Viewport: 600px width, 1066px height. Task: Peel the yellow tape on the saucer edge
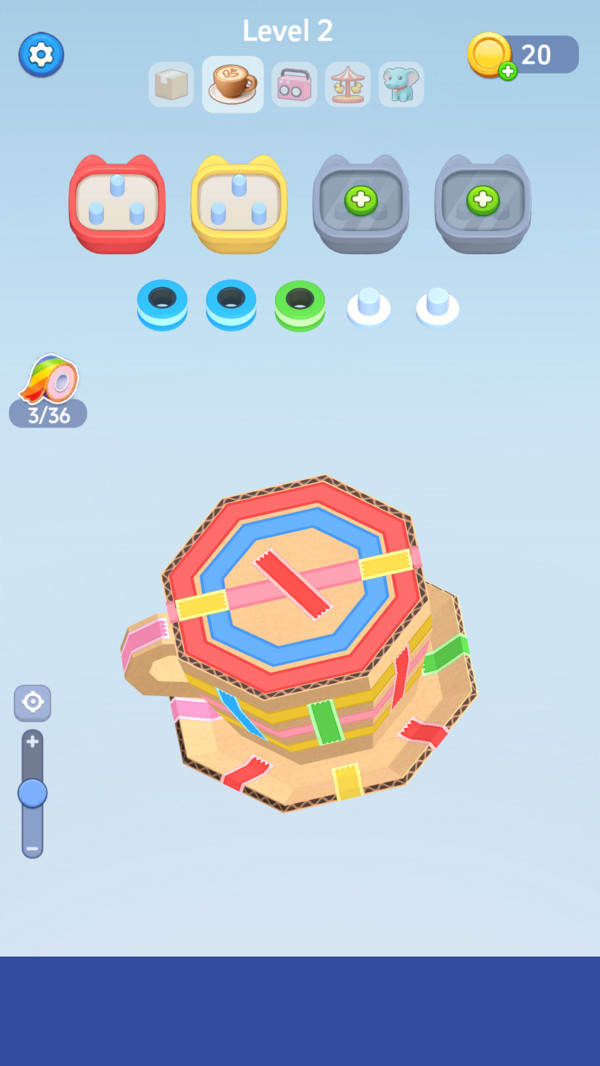347,781
